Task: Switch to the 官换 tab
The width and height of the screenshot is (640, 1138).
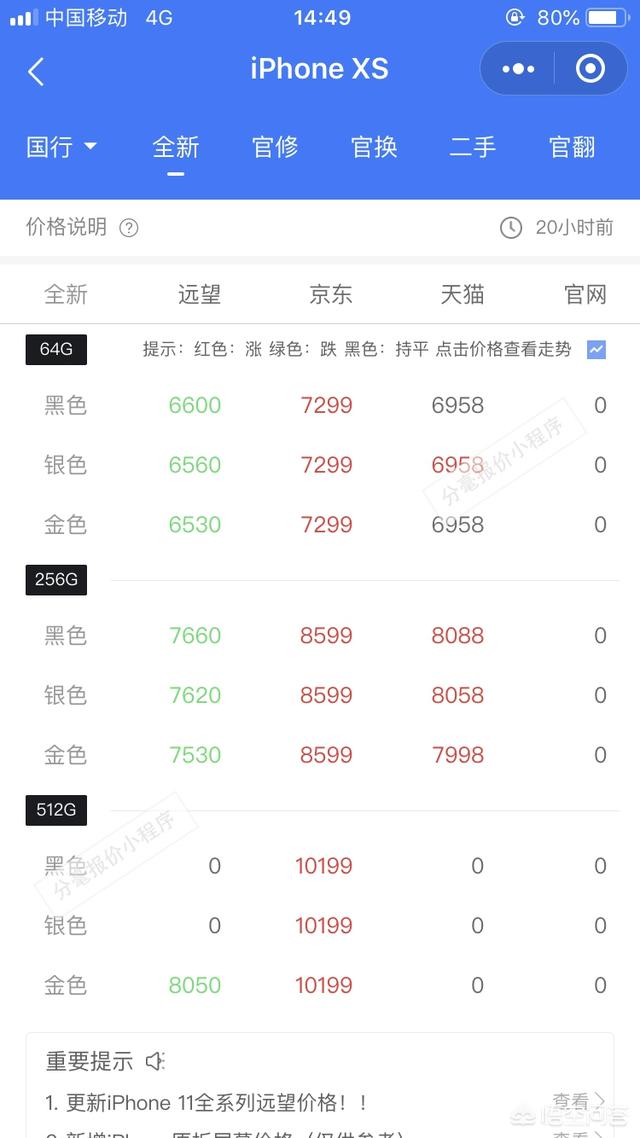Action: point(374,147)
